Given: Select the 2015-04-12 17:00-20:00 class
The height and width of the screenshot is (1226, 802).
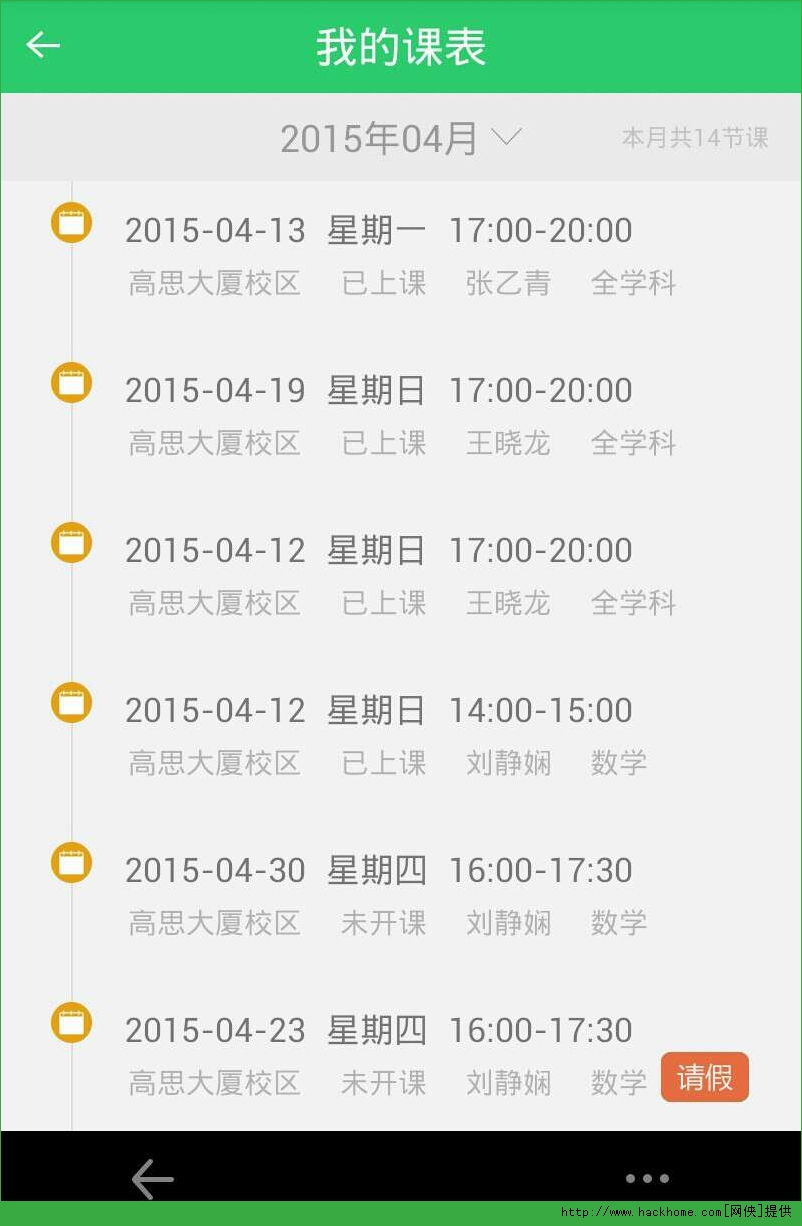Looking at the screenshot, I should [x=400, y=574].
